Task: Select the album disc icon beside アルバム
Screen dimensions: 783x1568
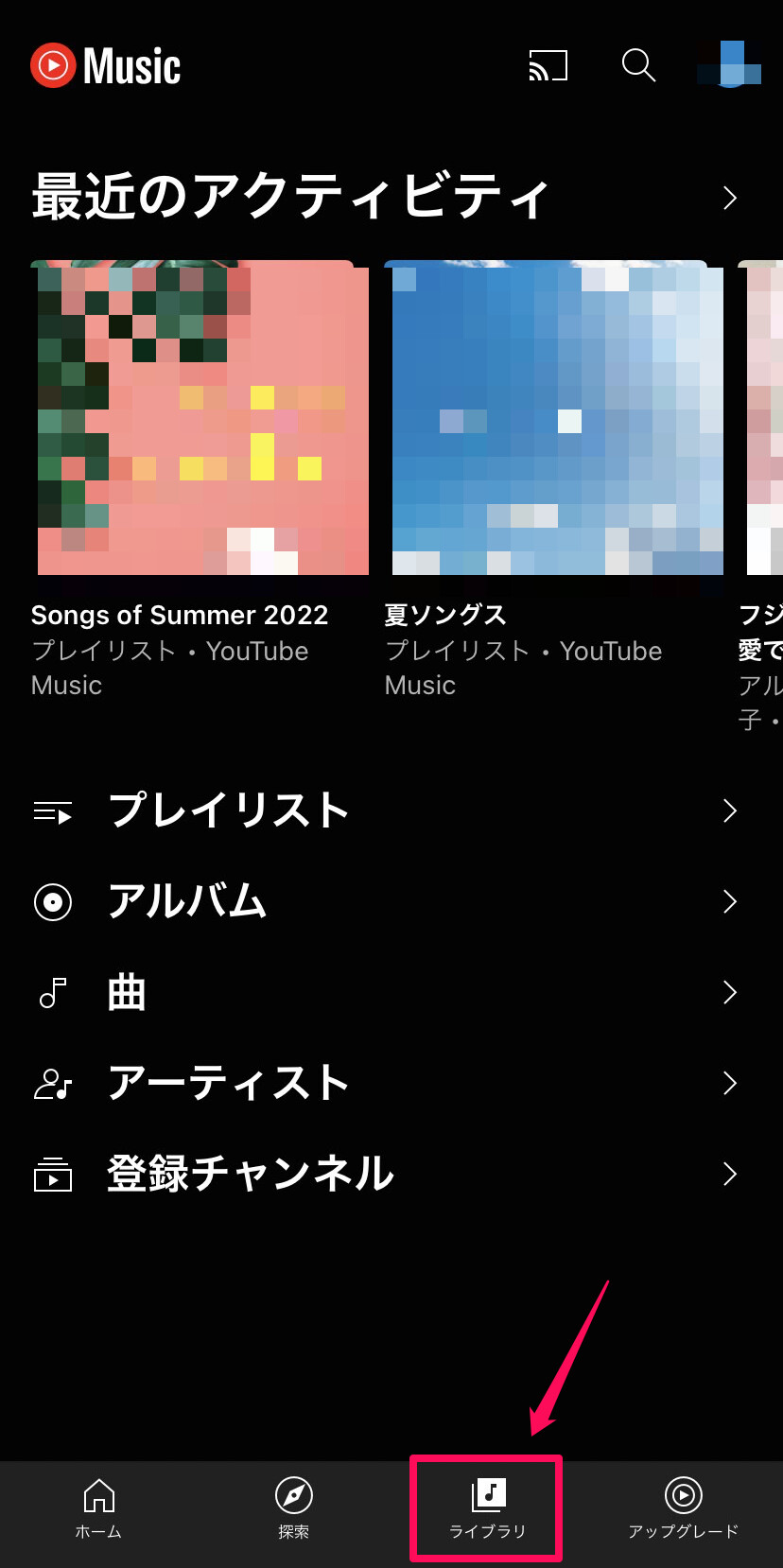Action: click(x=53, y=901)
